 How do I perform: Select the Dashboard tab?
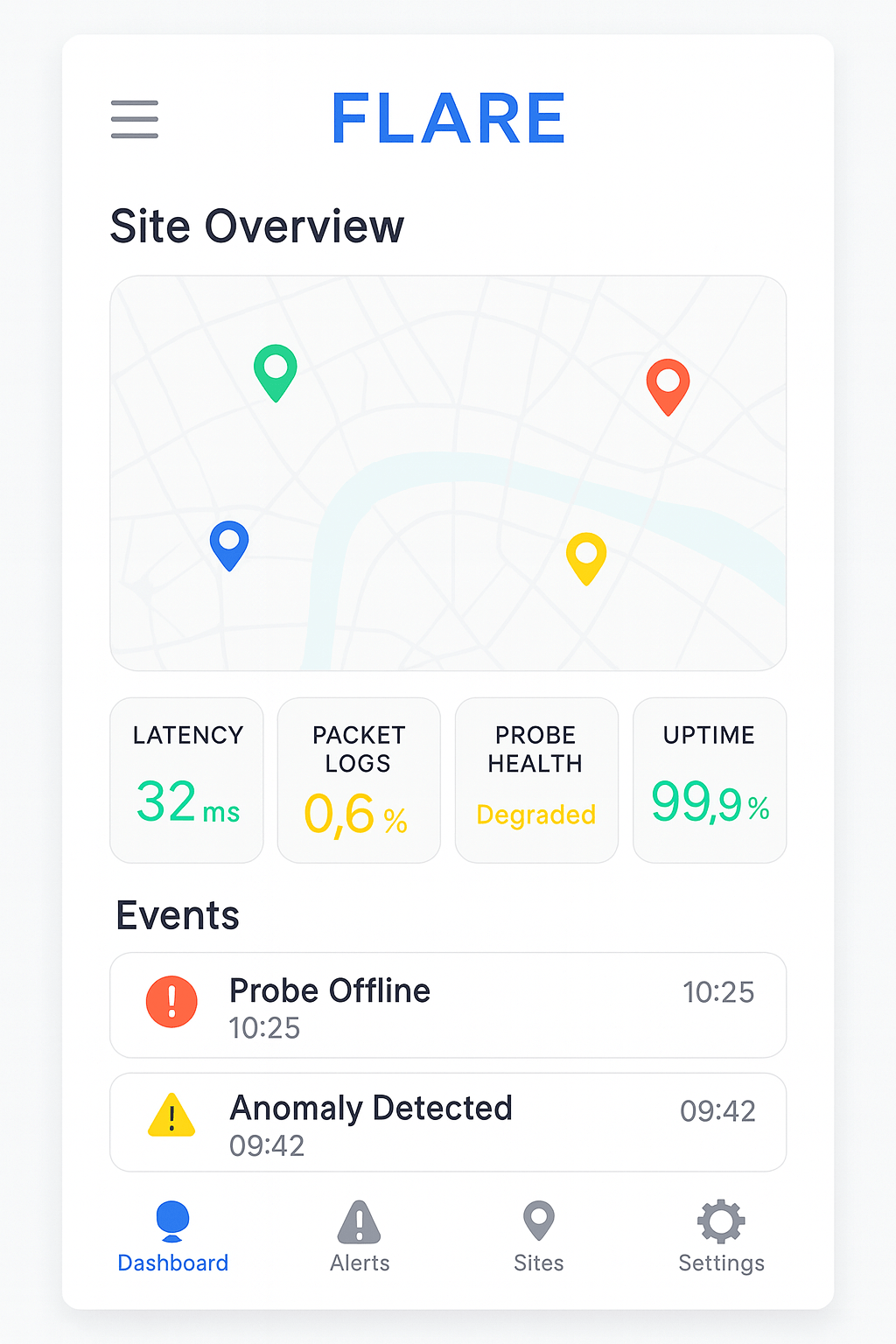click(172, 1236)
